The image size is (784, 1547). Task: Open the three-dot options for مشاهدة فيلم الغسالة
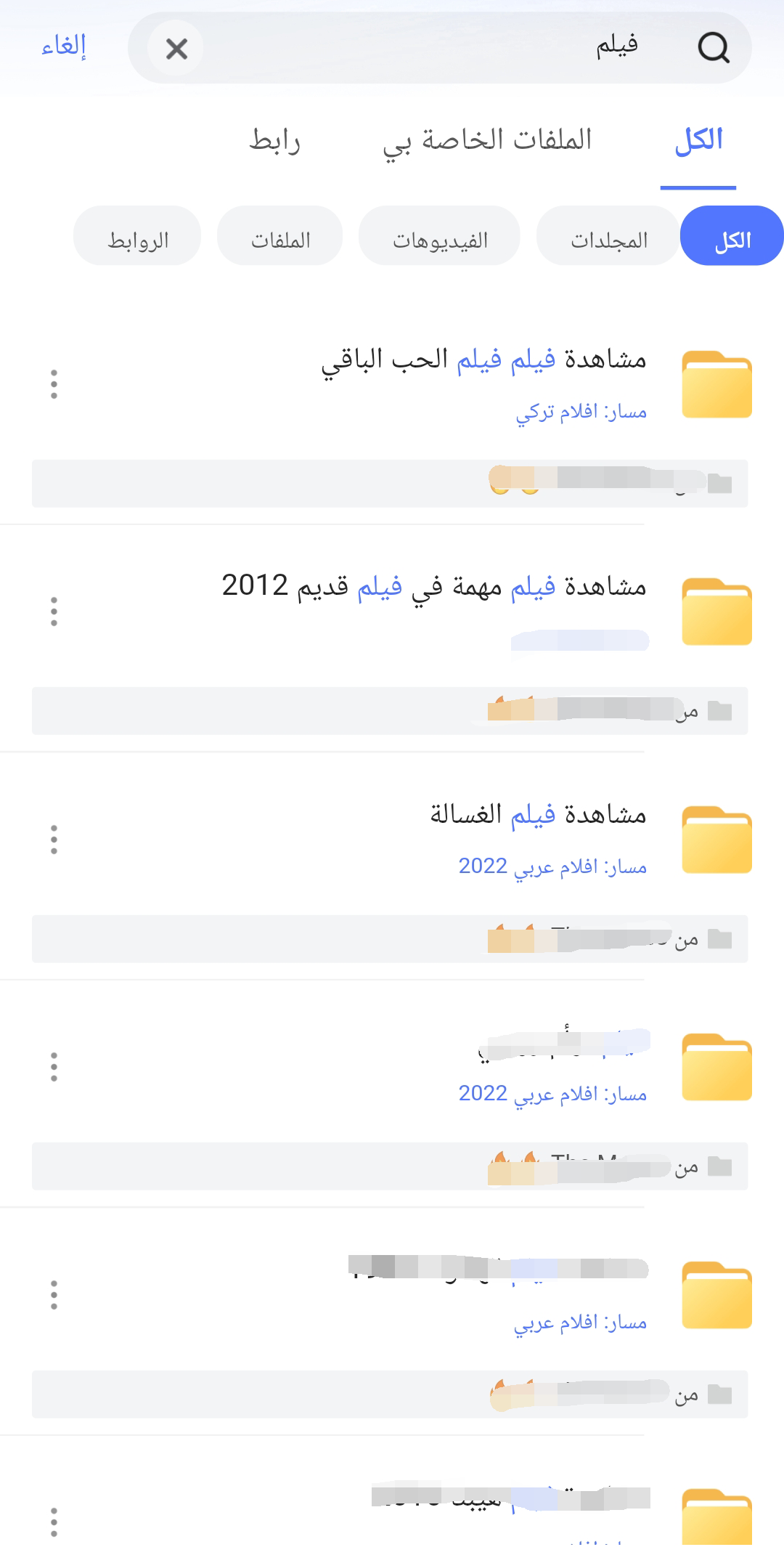[x=54, y=839]
